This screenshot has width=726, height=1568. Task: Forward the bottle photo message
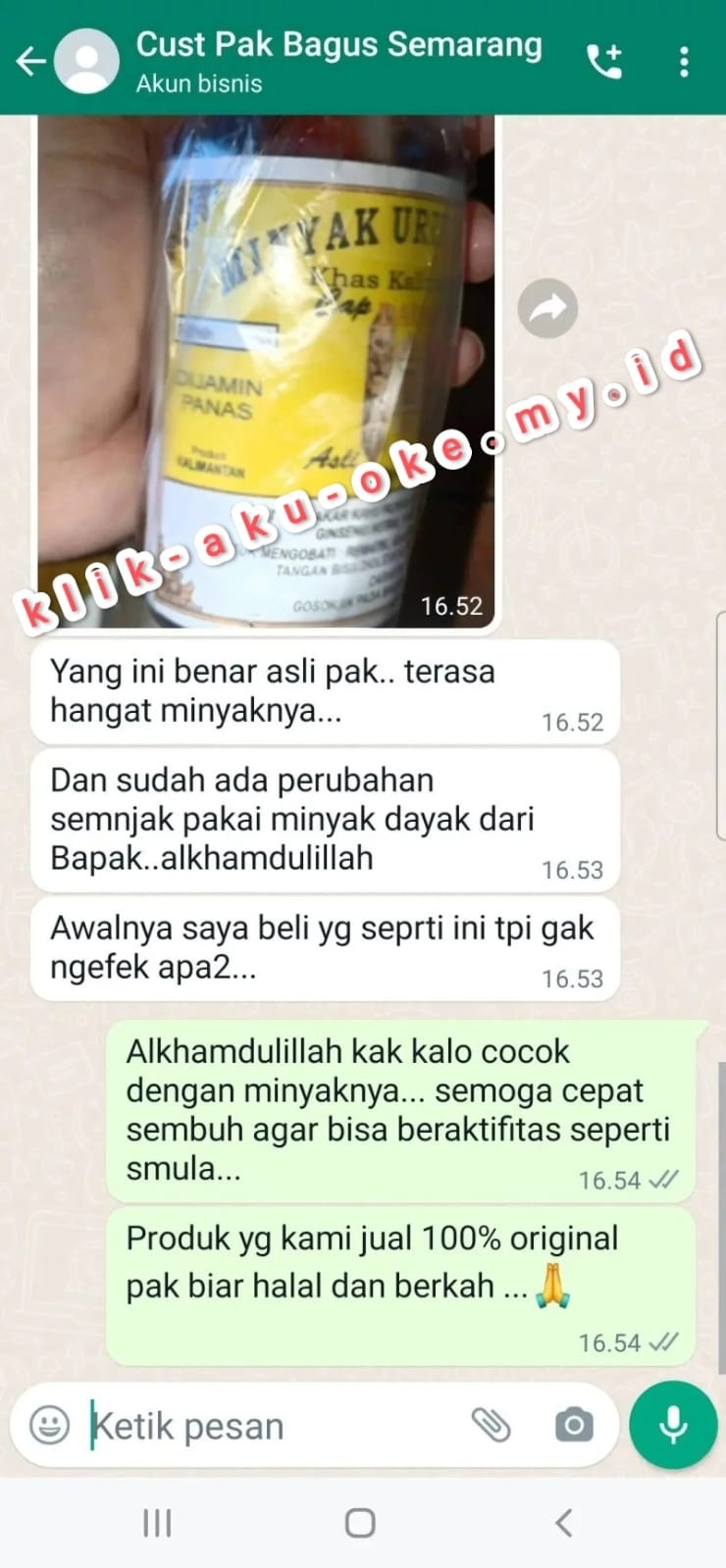(x=547, y=308)
